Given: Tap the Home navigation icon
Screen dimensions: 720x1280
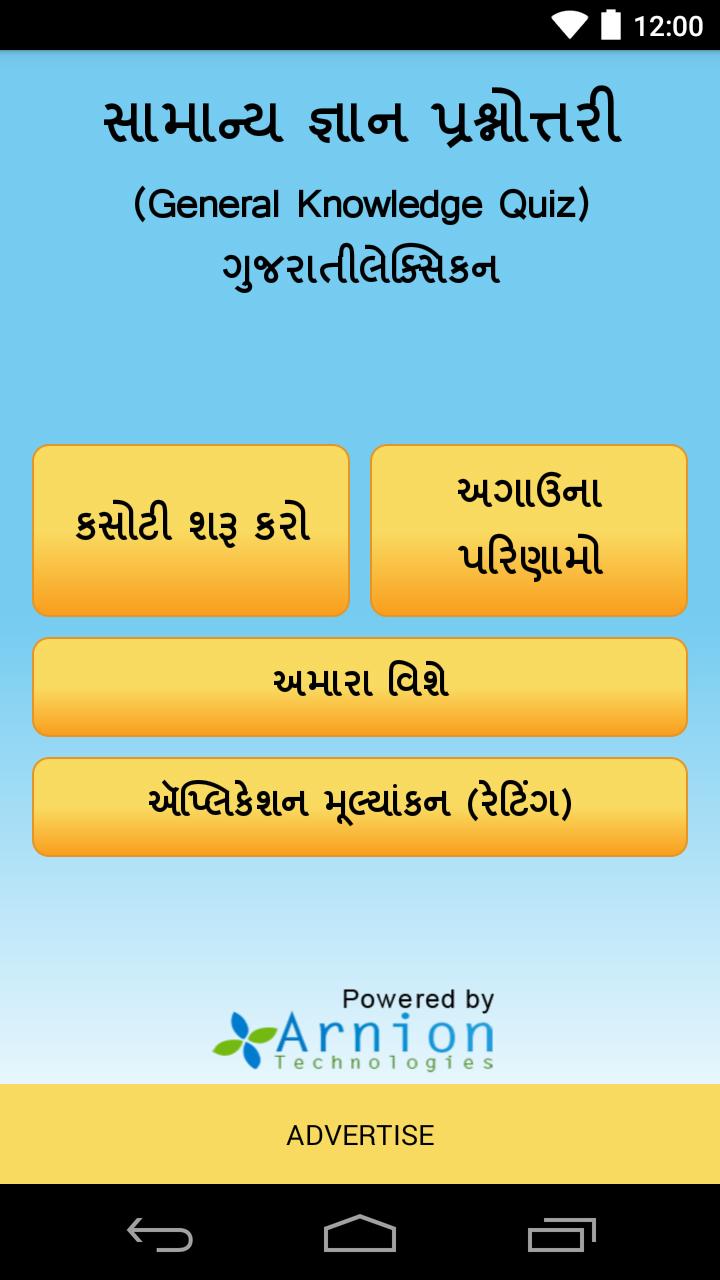Looking at the screenshot, I should click(360, 1237).
